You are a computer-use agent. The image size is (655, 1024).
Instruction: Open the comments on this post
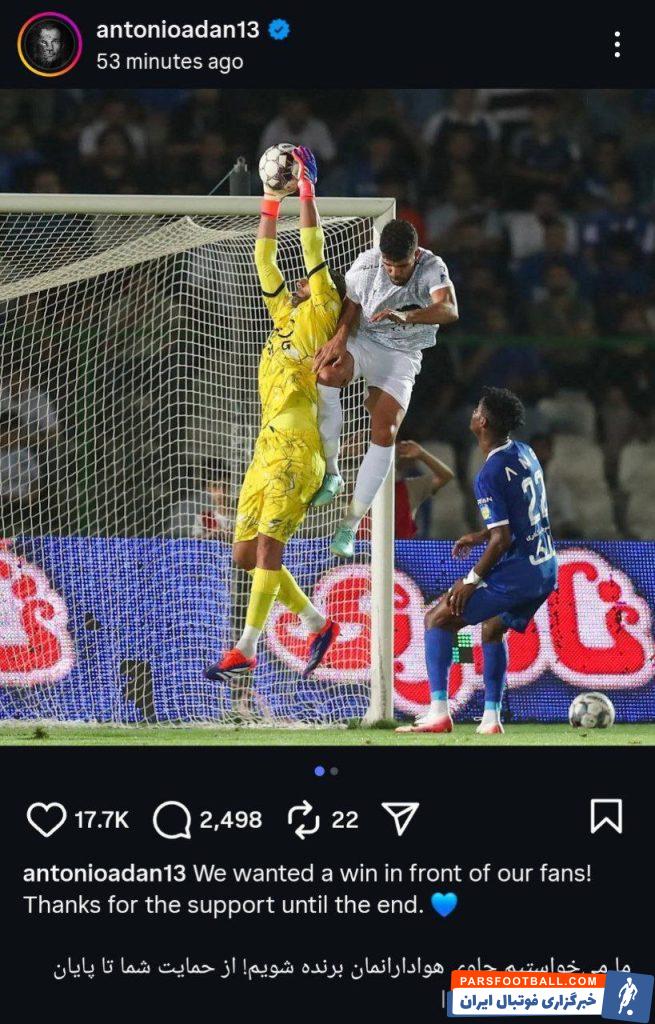[x=172, y=819]
